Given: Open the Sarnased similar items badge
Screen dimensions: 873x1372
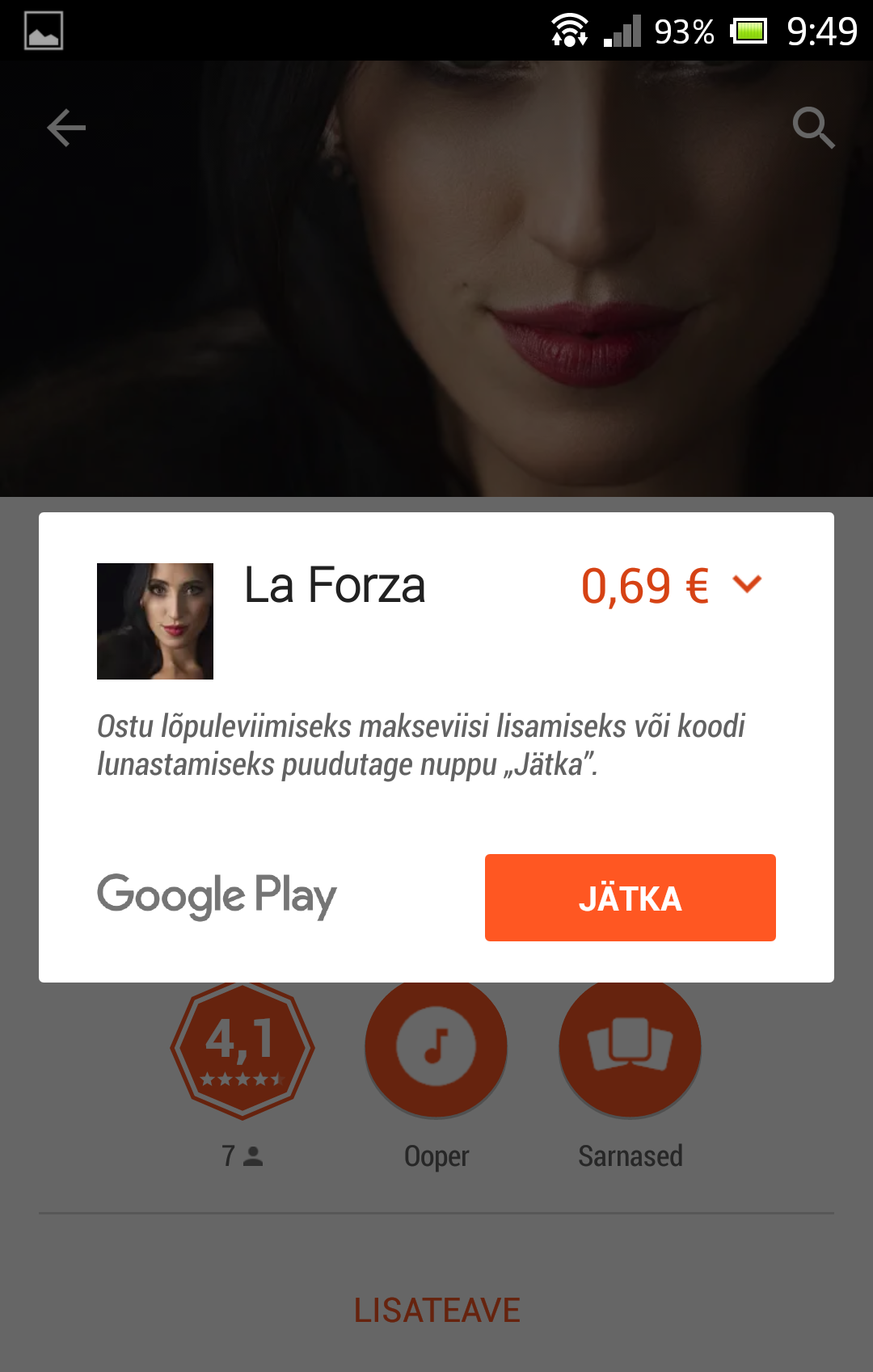Looking at the screenshot, I should point(630,1047).
